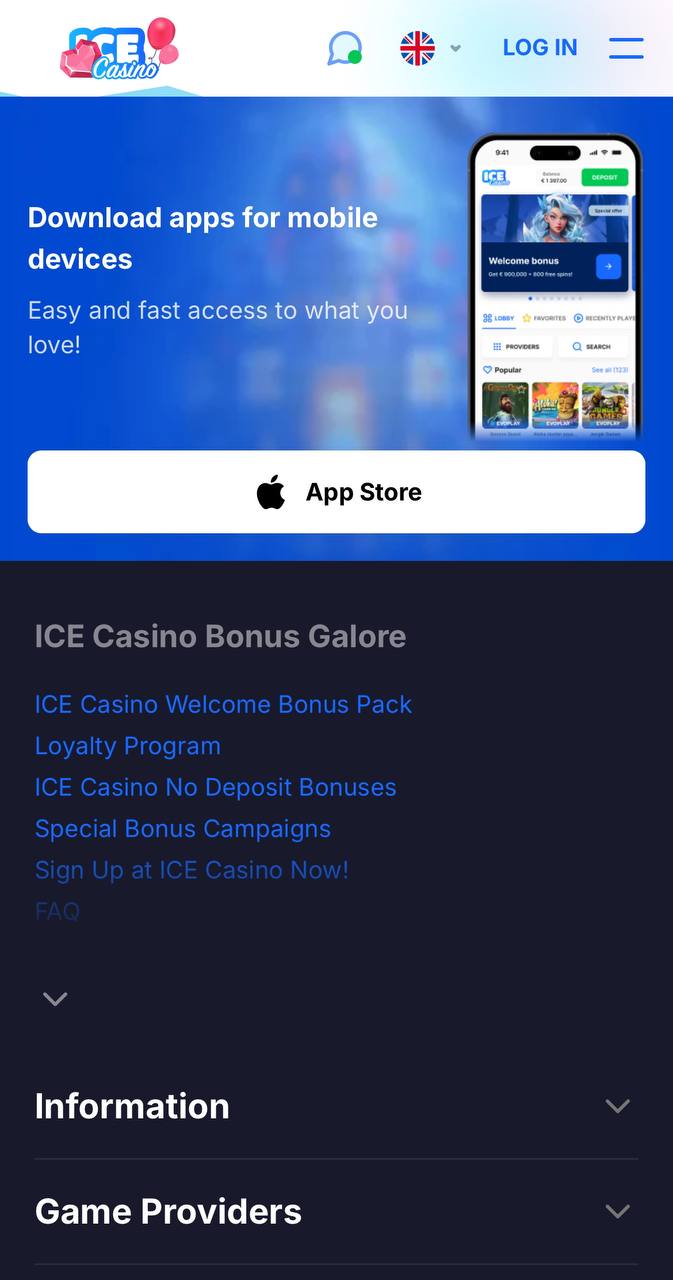673x1280 pixels.
Task: Jump to Special Bonus Campaigns
Action: [183, 829]
